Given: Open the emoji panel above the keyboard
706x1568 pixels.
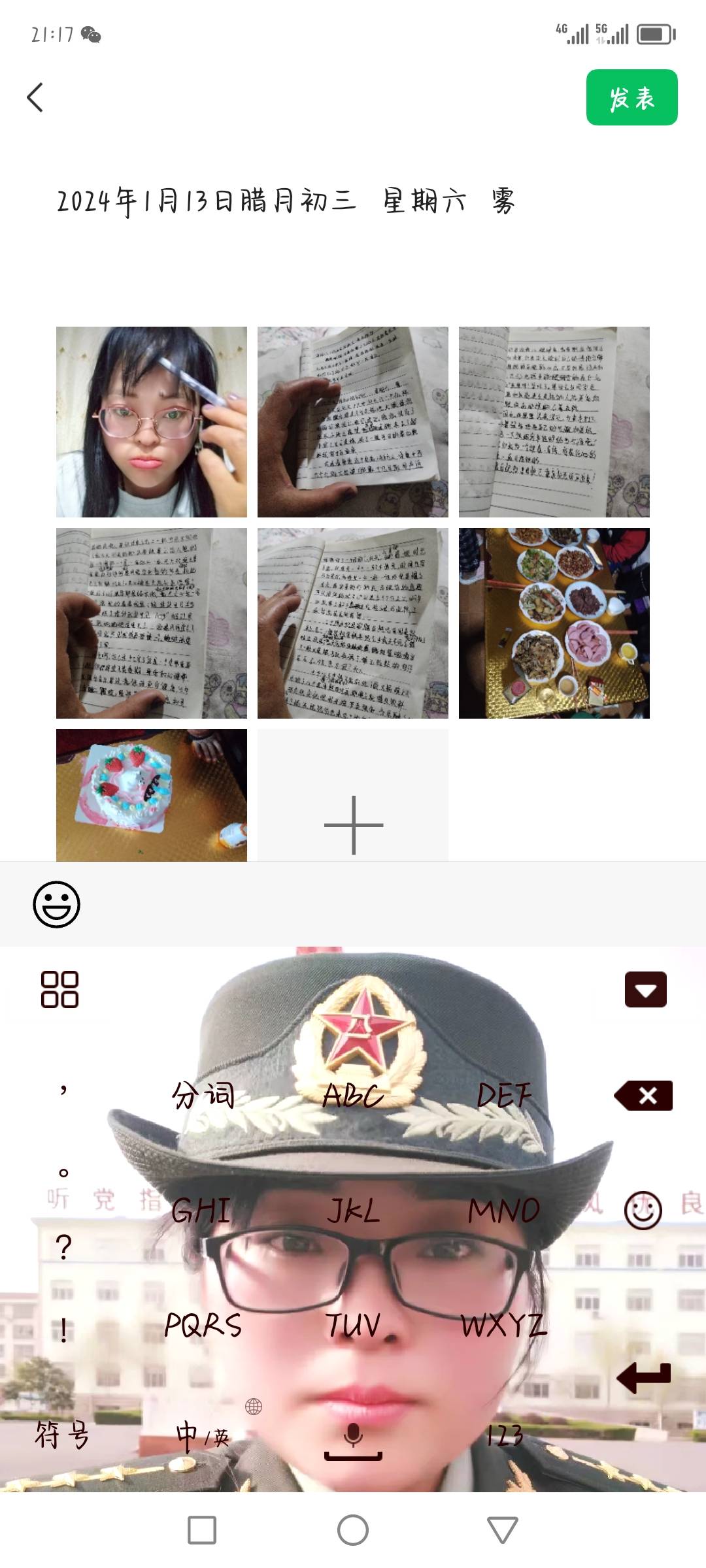Looking at the screenshot, I should pyautogui.click(x=57, y=904).
